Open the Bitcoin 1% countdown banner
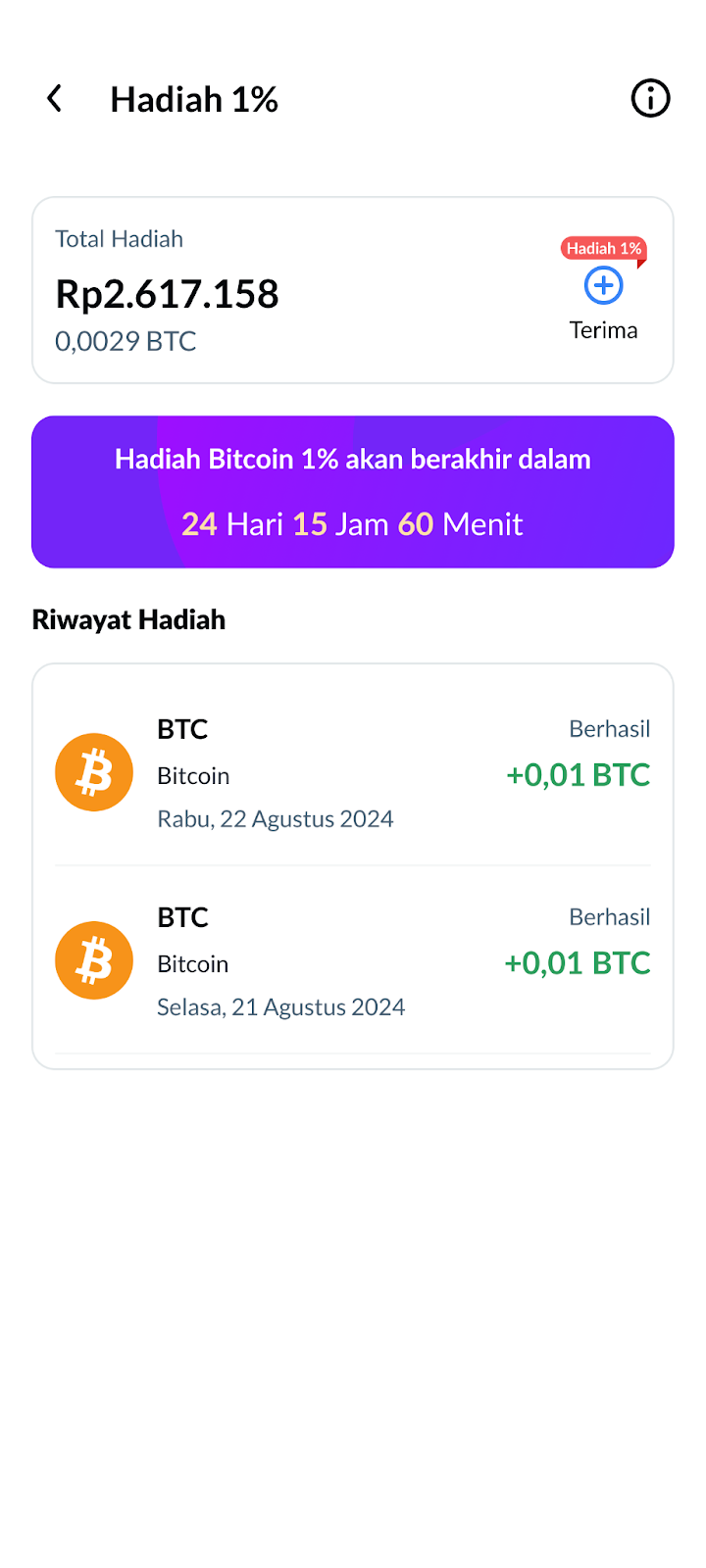Screen dimensions: 706x1568 tap(353, 492)
